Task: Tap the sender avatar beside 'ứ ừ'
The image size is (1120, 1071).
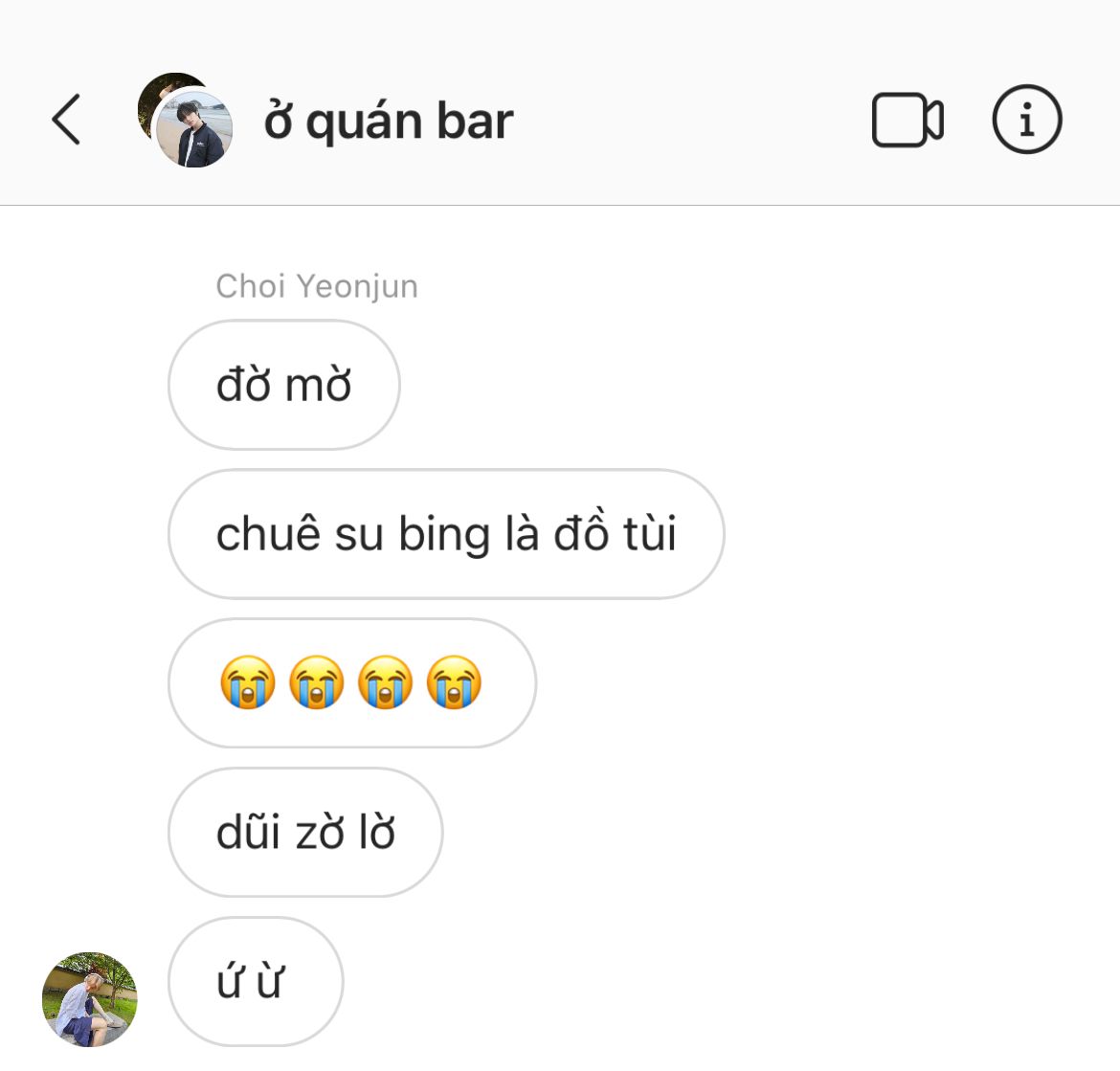Action: [x=90, y=999]
